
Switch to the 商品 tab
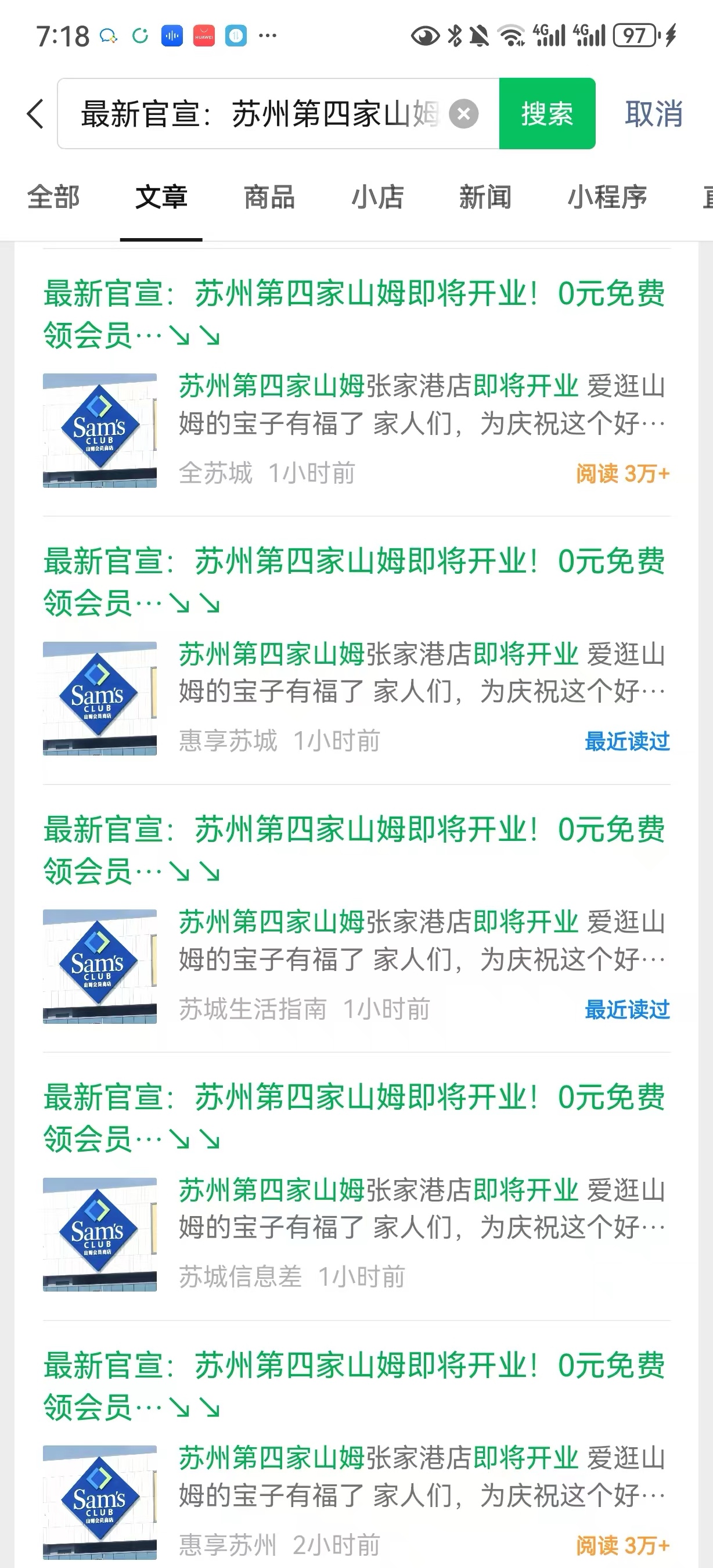(269, 197)
